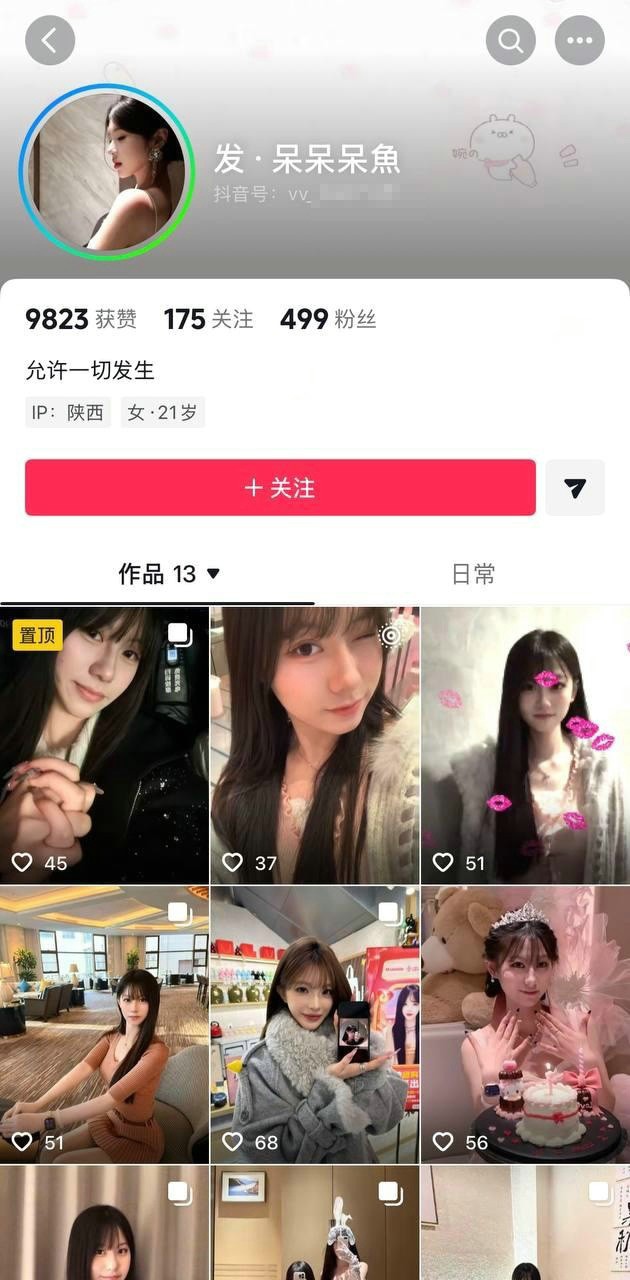Open the three-dot more options menu
The image size is (630, 1280).
(580, 41)
